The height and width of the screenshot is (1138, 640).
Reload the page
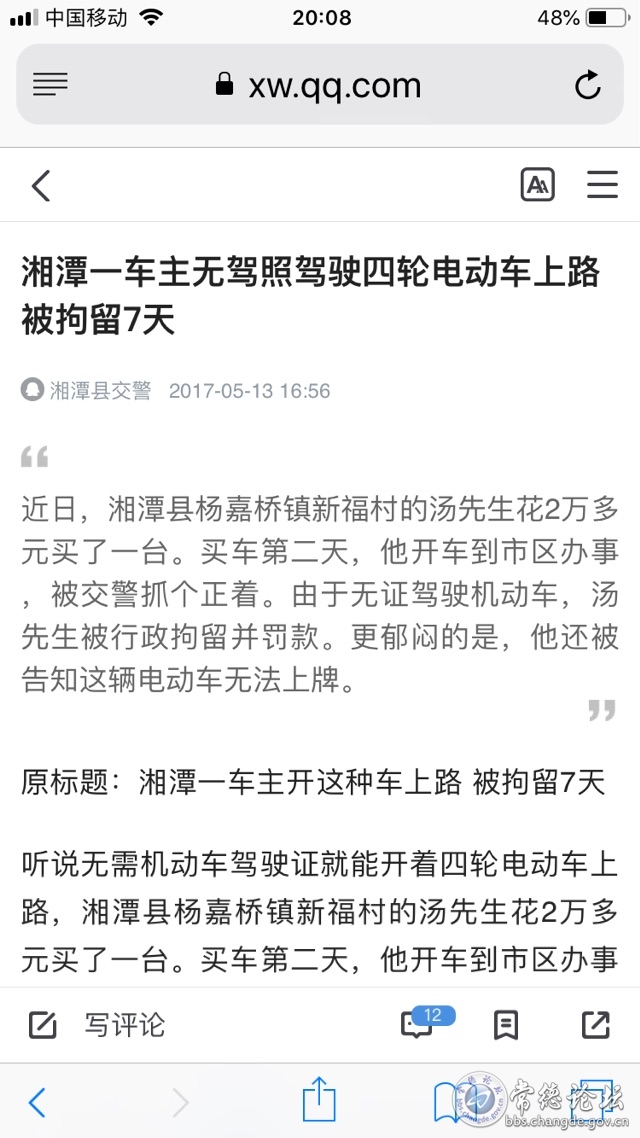[x=588, y=85]
